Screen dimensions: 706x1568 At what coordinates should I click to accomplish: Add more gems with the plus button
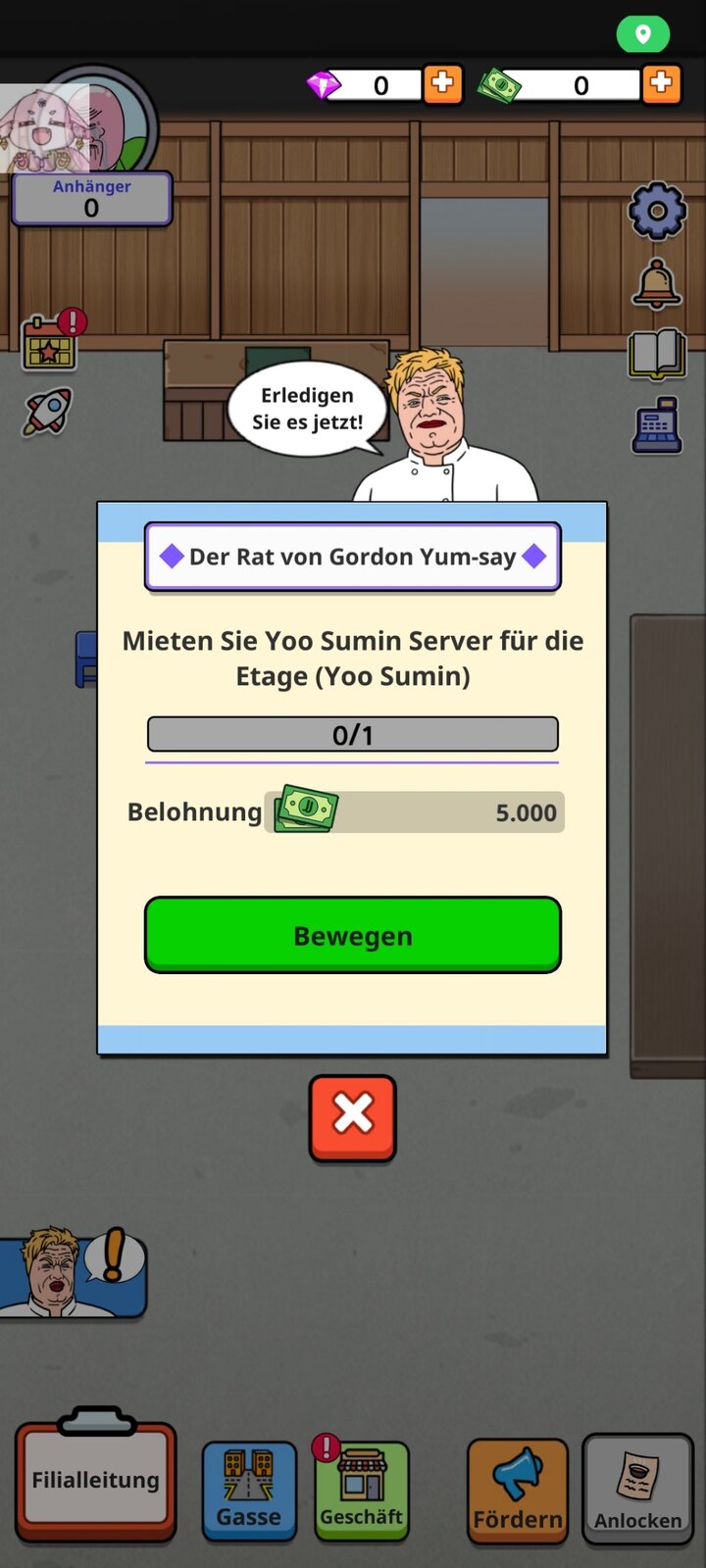click(x=442, y=84)
